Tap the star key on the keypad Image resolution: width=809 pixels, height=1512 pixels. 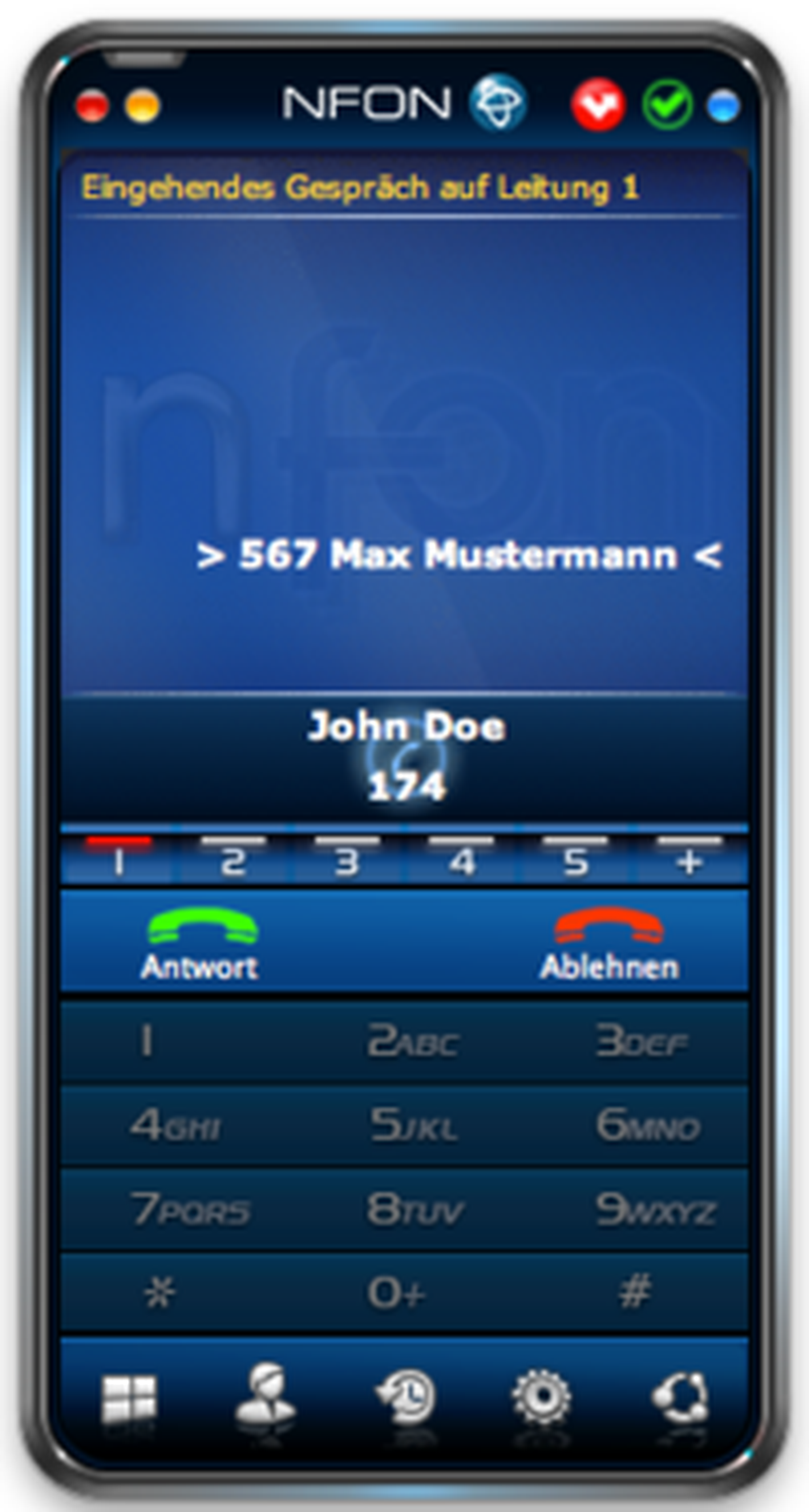pos(160,1292)
